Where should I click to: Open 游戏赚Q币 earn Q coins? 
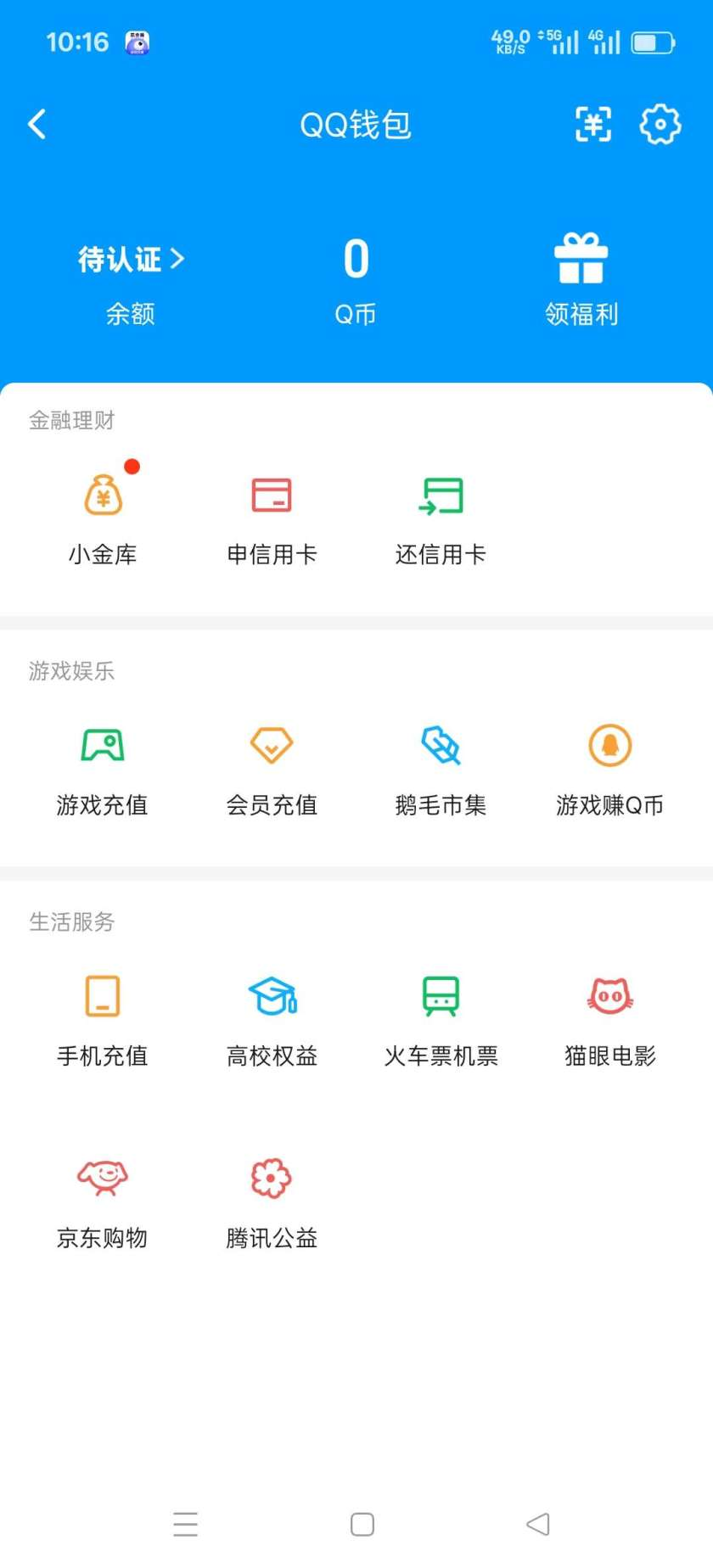(x=609, y=764)
